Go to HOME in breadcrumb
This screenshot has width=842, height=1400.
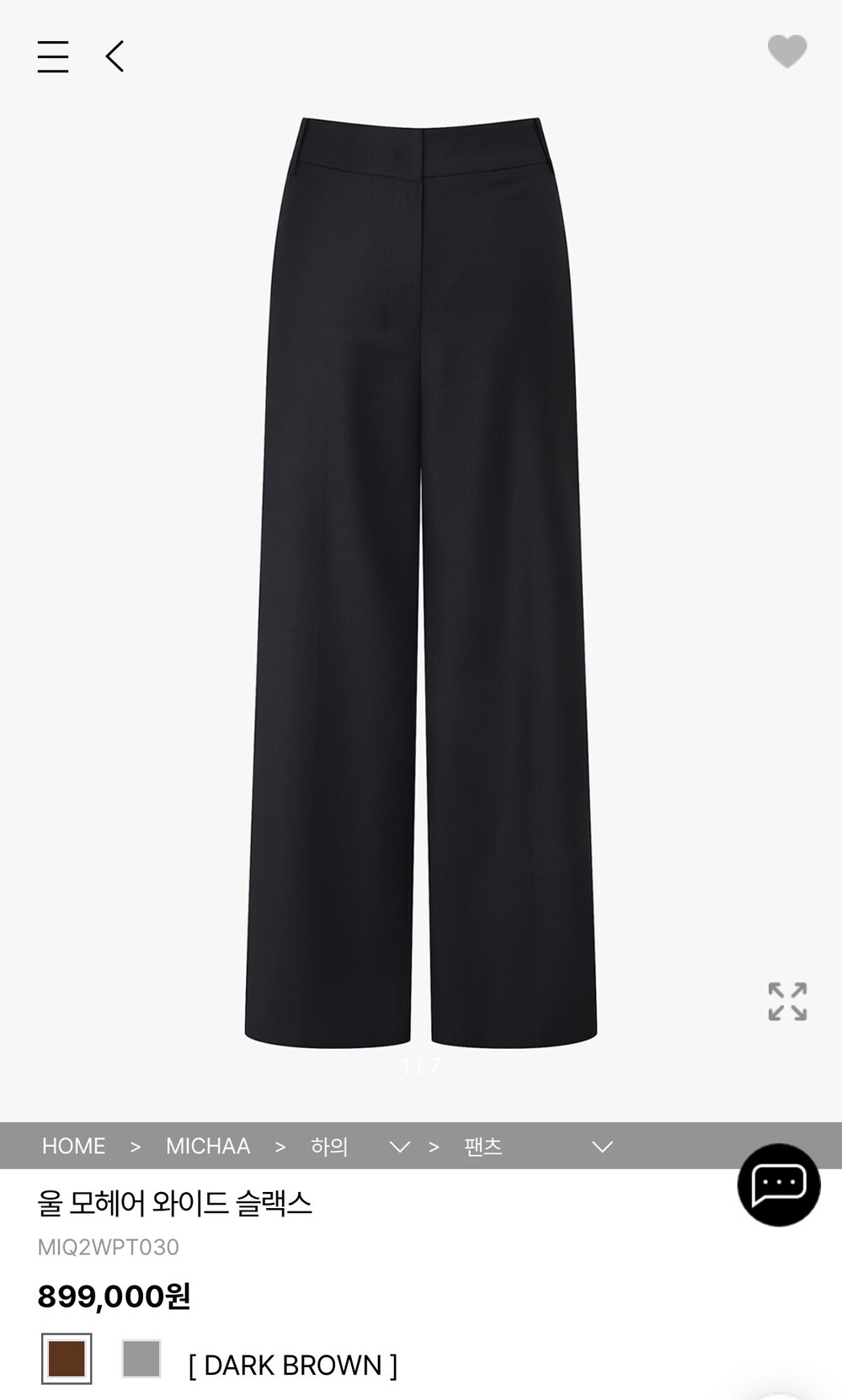click(x=73, y=1146)
